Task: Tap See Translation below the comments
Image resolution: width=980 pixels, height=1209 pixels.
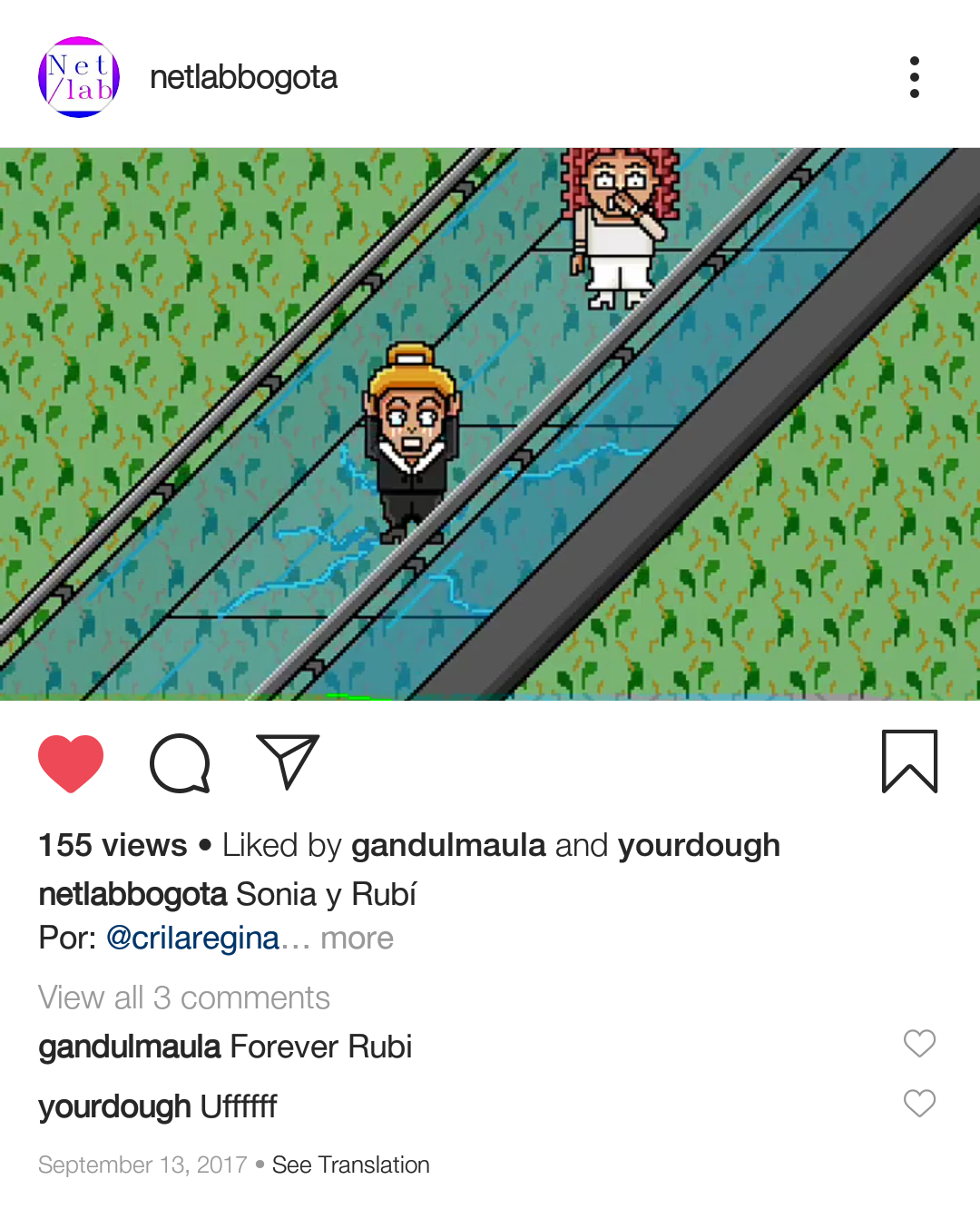Action: click(x=350, y=1165)
